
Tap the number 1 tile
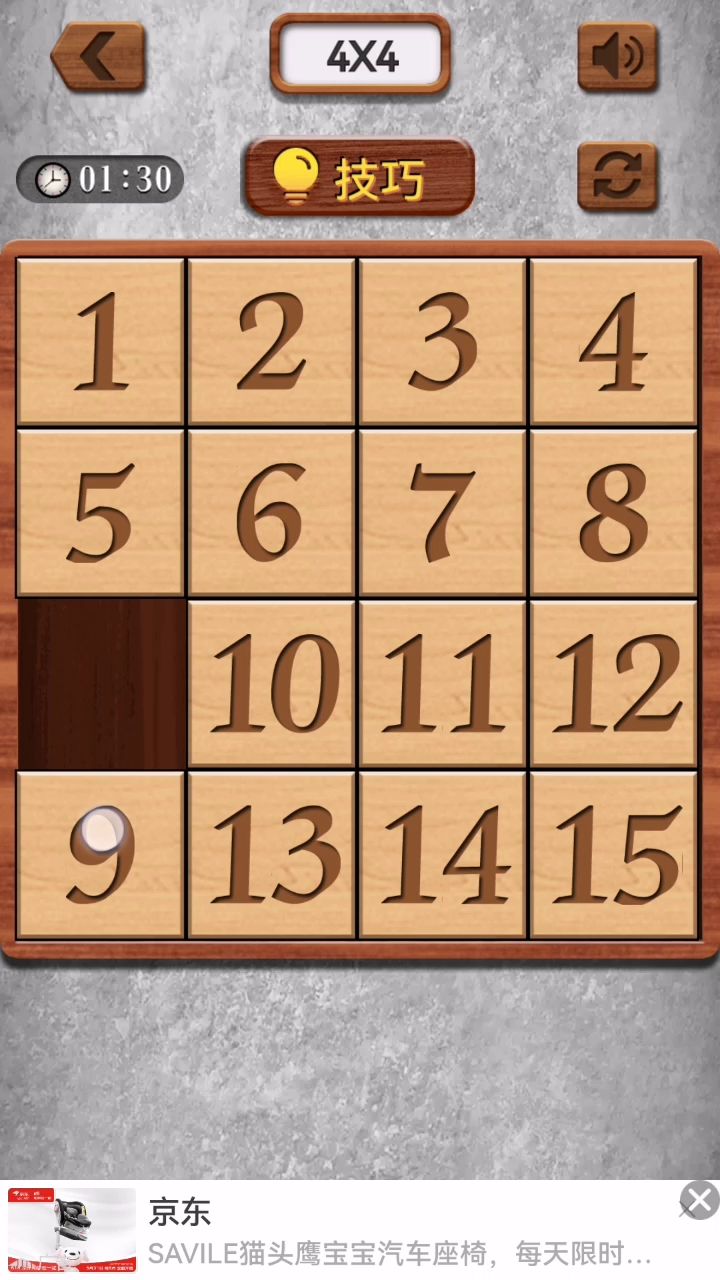point(101,342)
